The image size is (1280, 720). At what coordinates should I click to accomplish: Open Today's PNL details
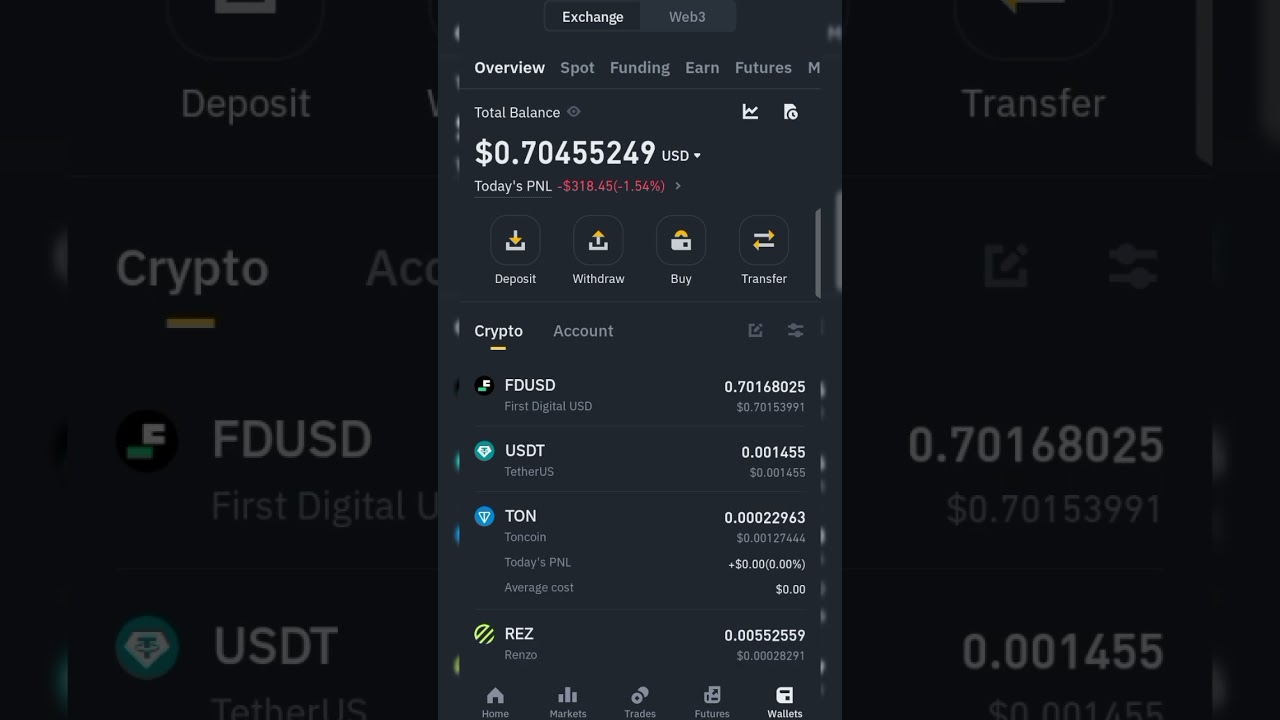pos(578,186)
